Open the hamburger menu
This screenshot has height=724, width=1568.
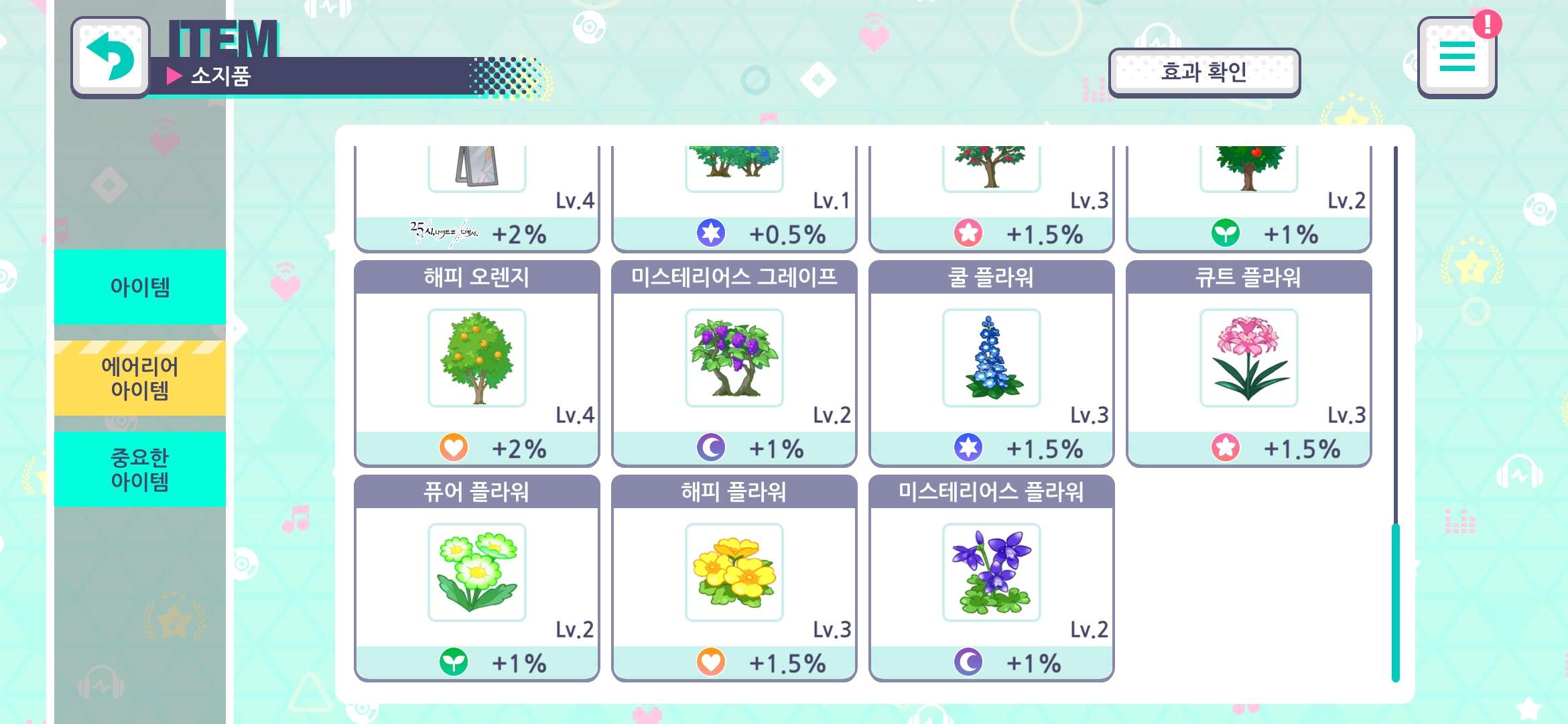(1457, 57)
